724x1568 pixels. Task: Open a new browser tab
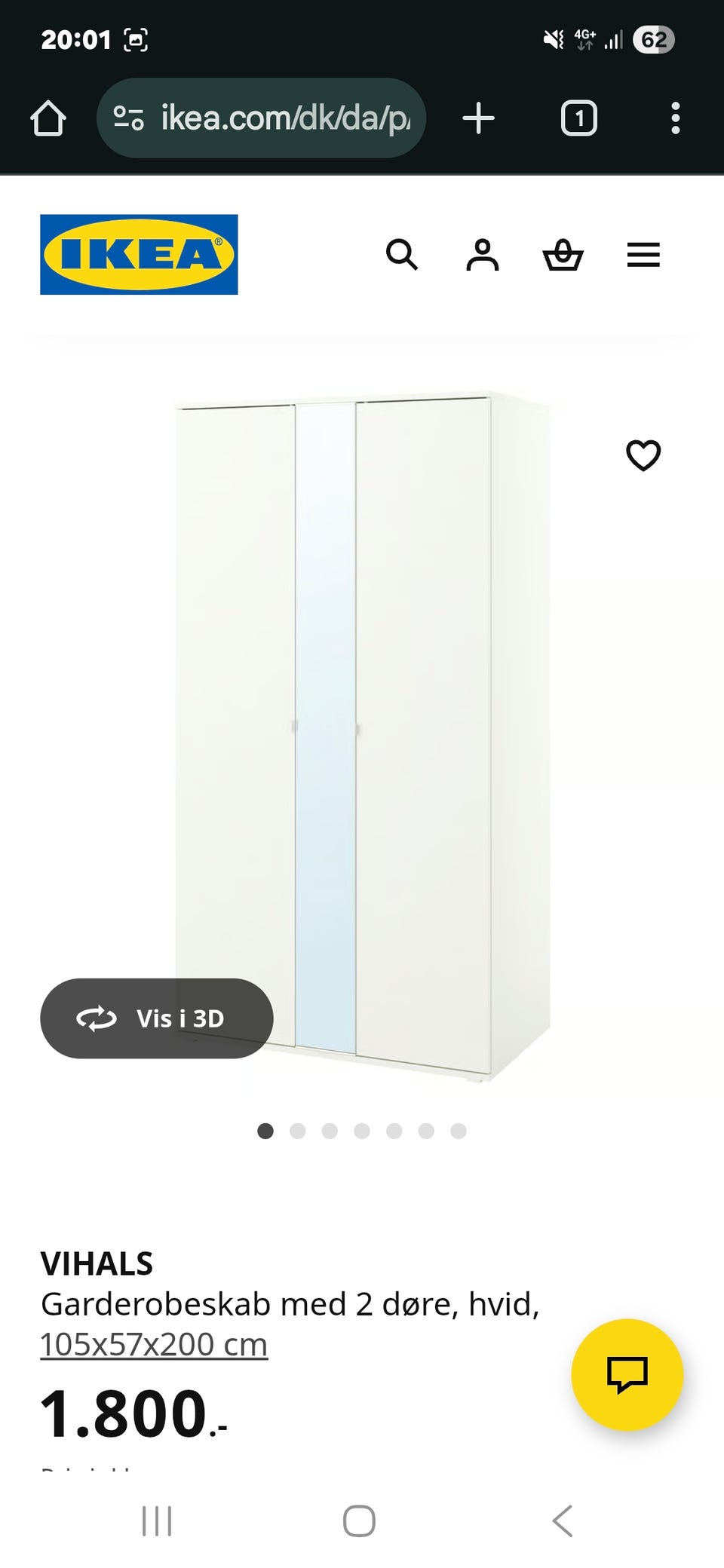coord(479,118)
